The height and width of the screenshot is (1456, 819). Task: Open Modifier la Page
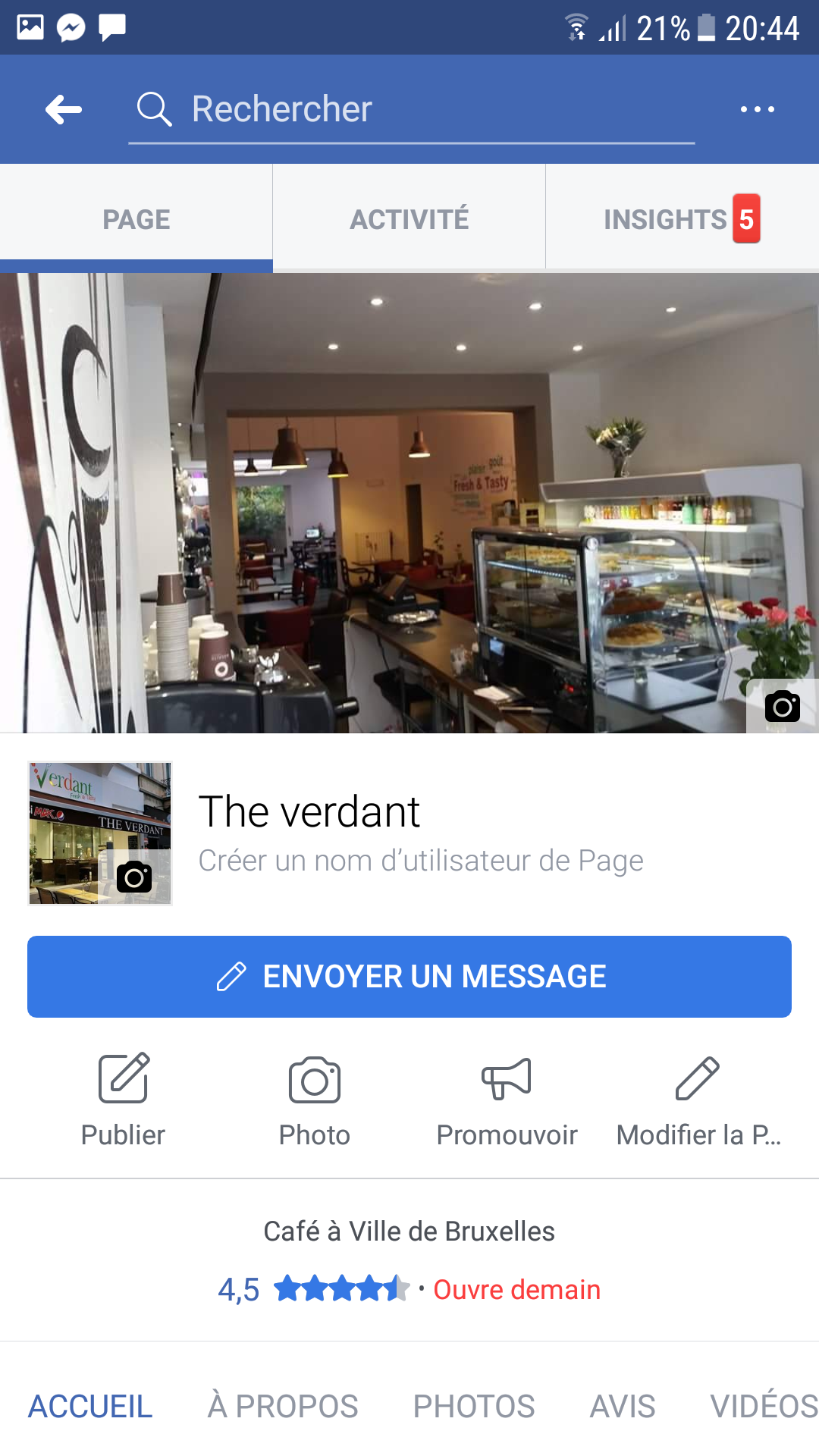tap(698, 1100)
